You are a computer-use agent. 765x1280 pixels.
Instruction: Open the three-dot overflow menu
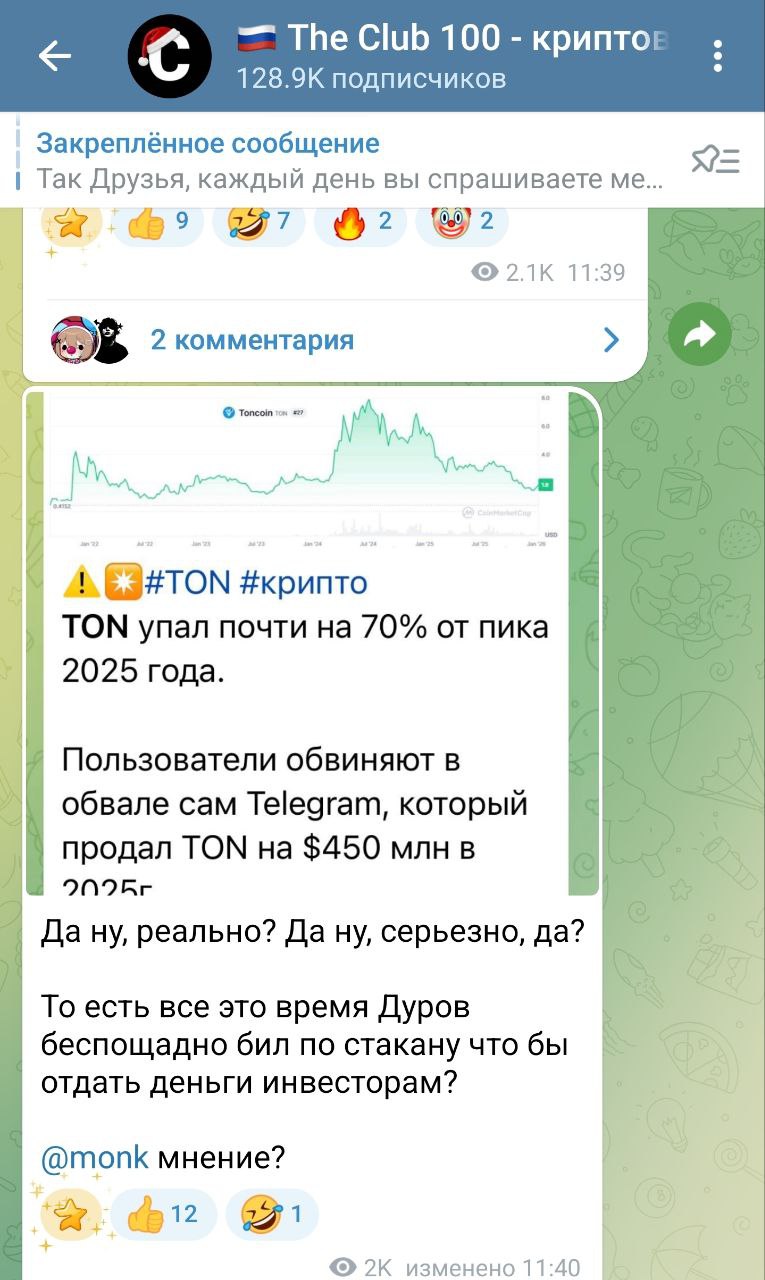tap(718, 57)
